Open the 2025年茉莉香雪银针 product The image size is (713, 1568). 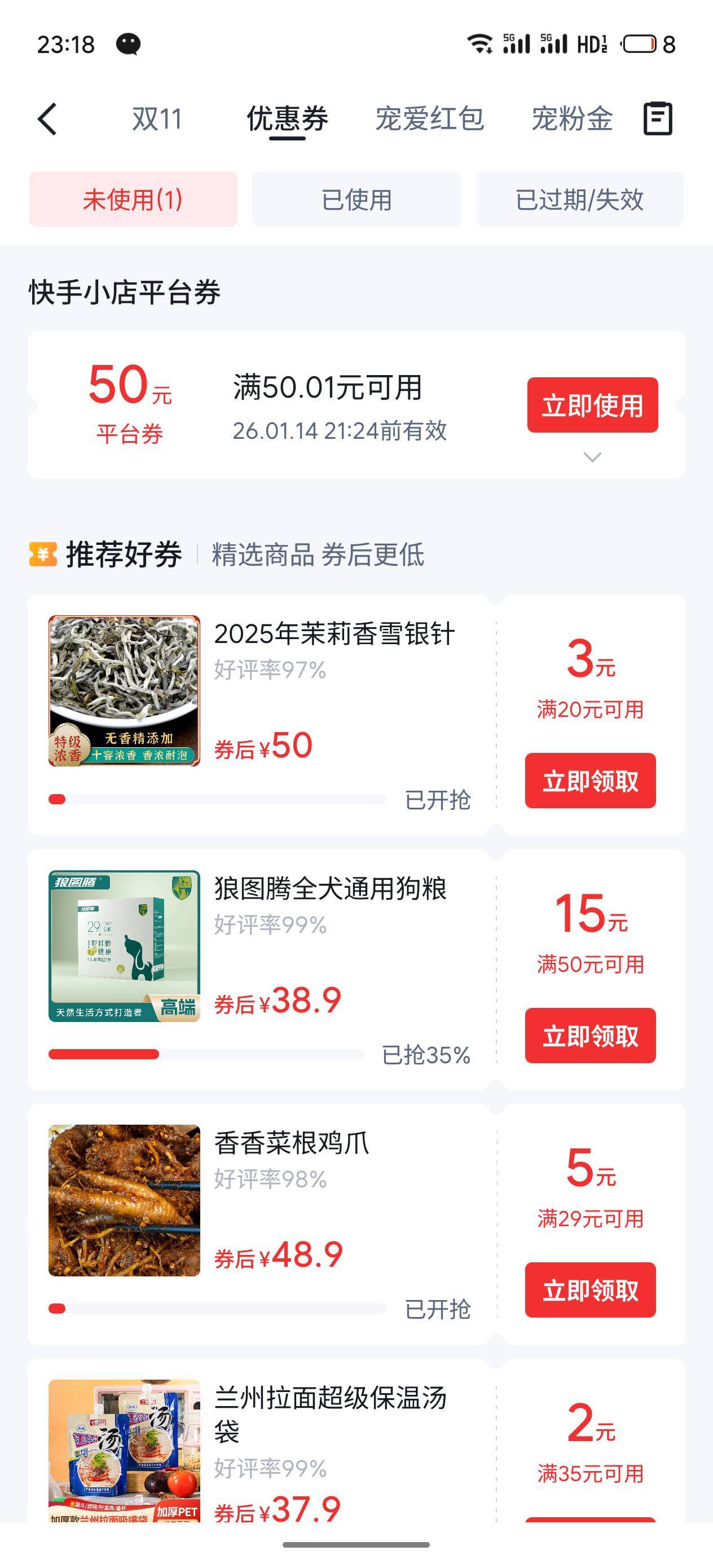tap(334, 635)
